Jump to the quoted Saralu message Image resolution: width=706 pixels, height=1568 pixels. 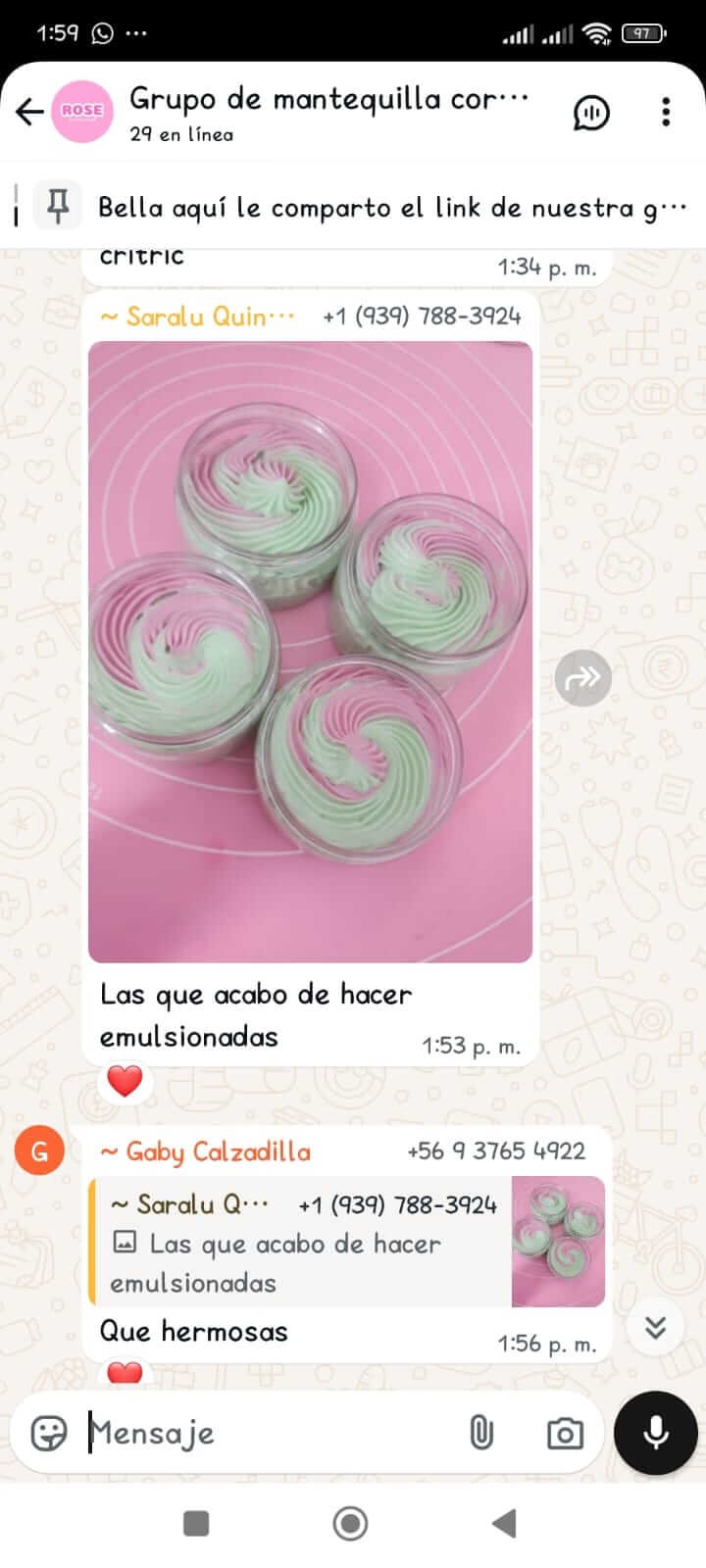(343, 1243)
